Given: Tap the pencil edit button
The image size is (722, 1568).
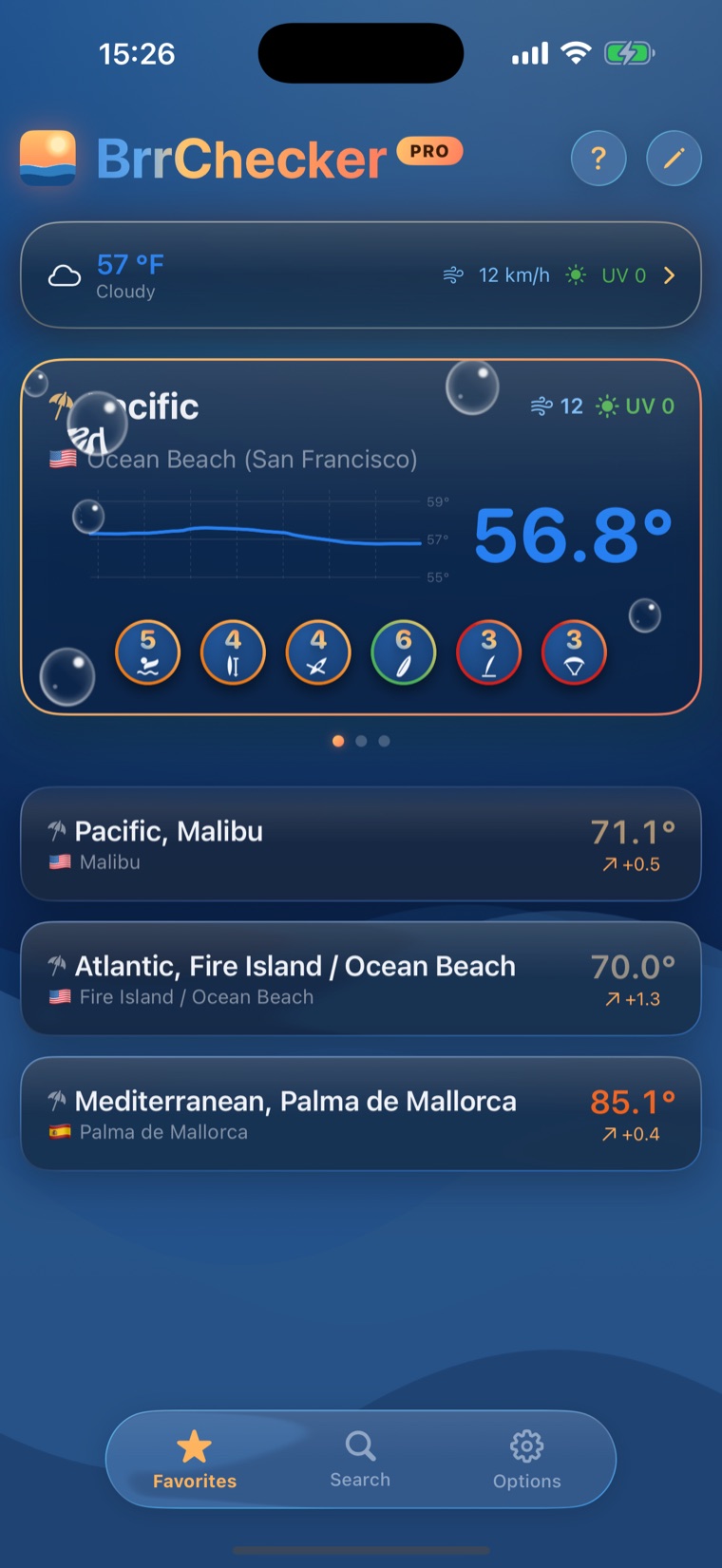Looking at the screenshot, I should [x=674, y=158].
